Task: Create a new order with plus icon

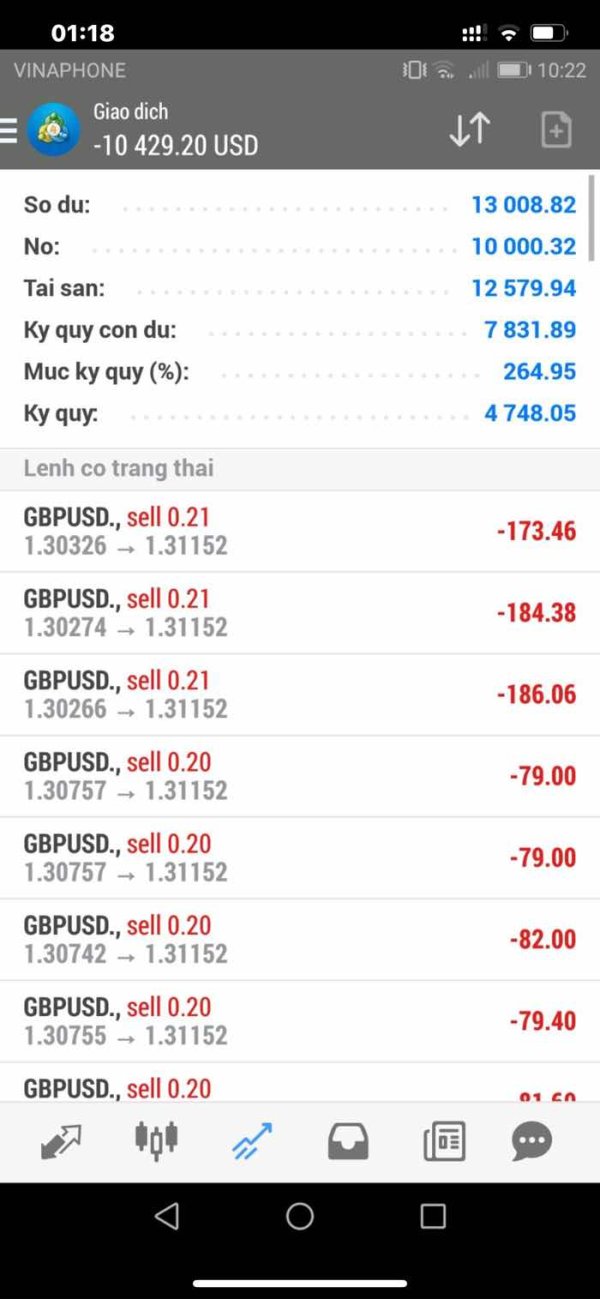Action: tap(556, 130)
